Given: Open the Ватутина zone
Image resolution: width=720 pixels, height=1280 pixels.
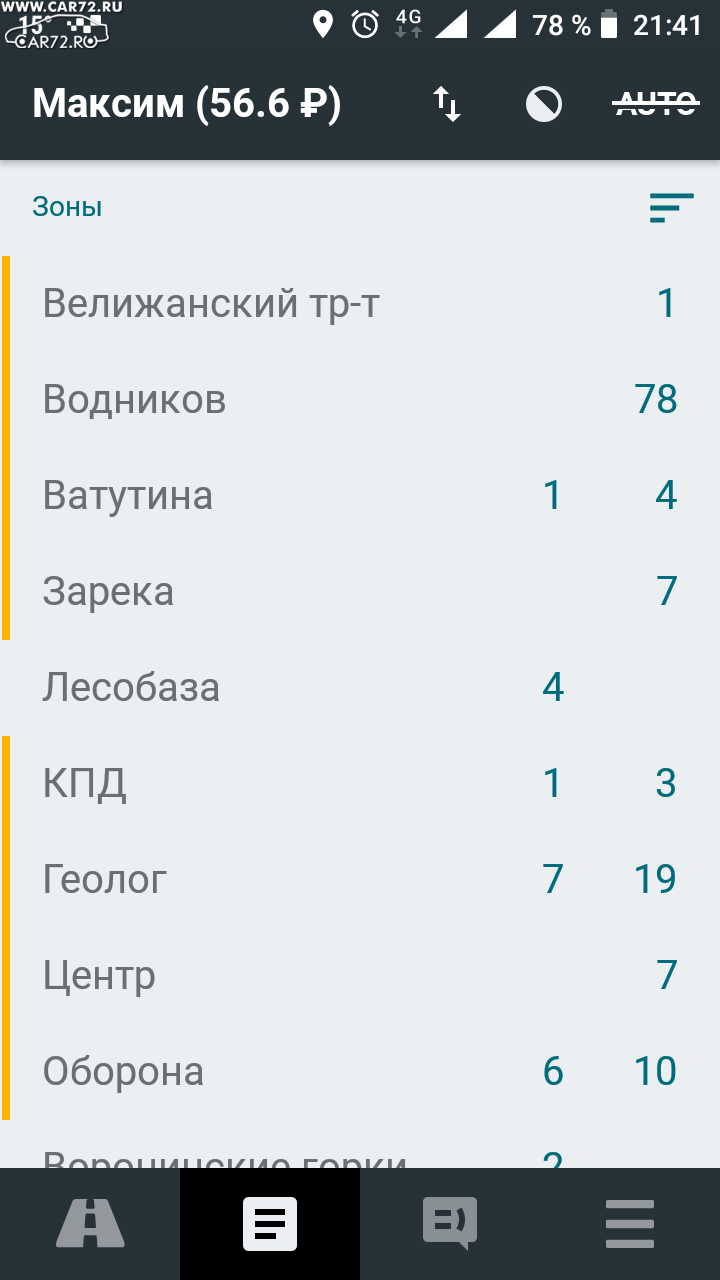Looking at the screenshot, I should (x=360, y=495).
